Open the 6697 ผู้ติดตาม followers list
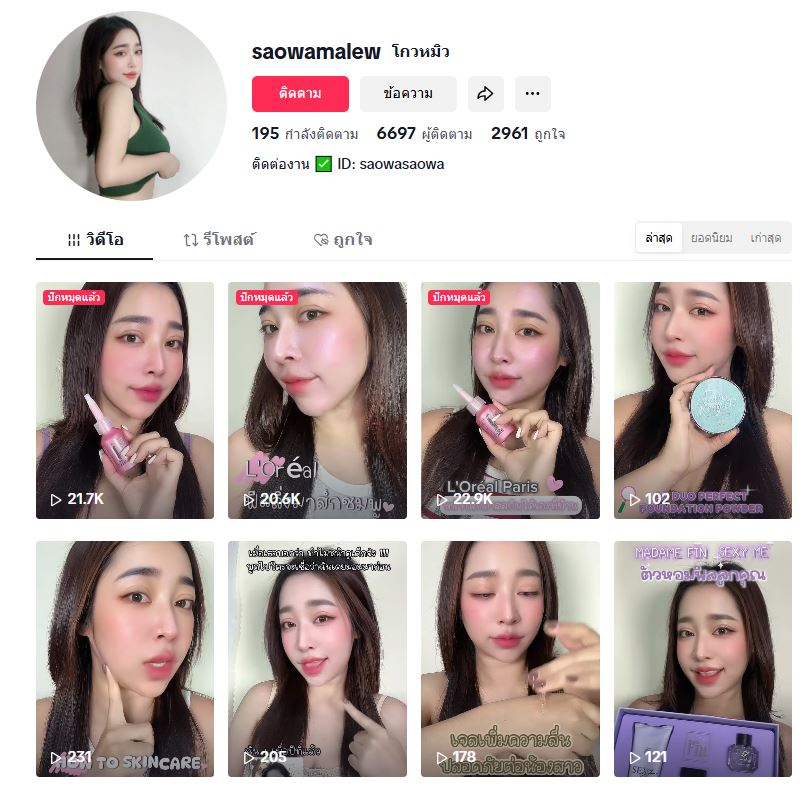Viewport: 804px width, 790px height. click(x=423, y=134)
